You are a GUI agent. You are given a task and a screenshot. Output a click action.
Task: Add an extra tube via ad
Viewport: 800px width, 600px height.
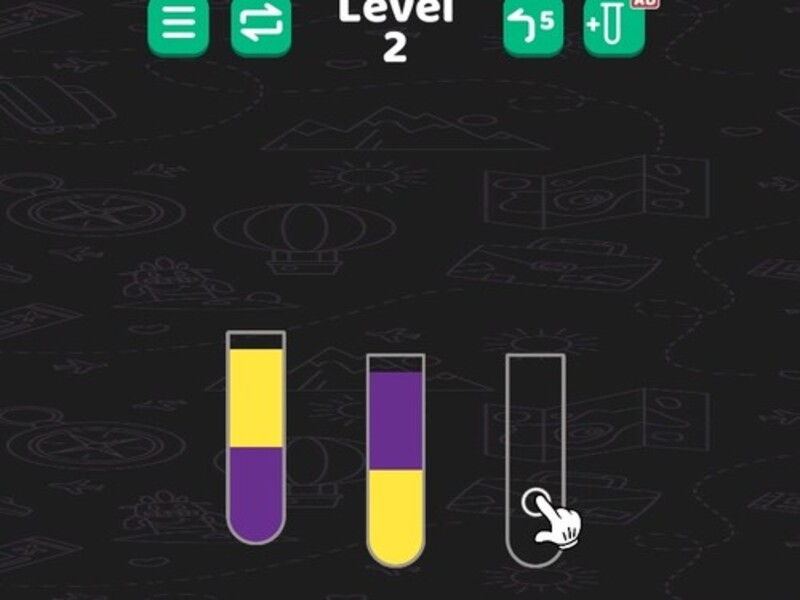coord(614,26)
